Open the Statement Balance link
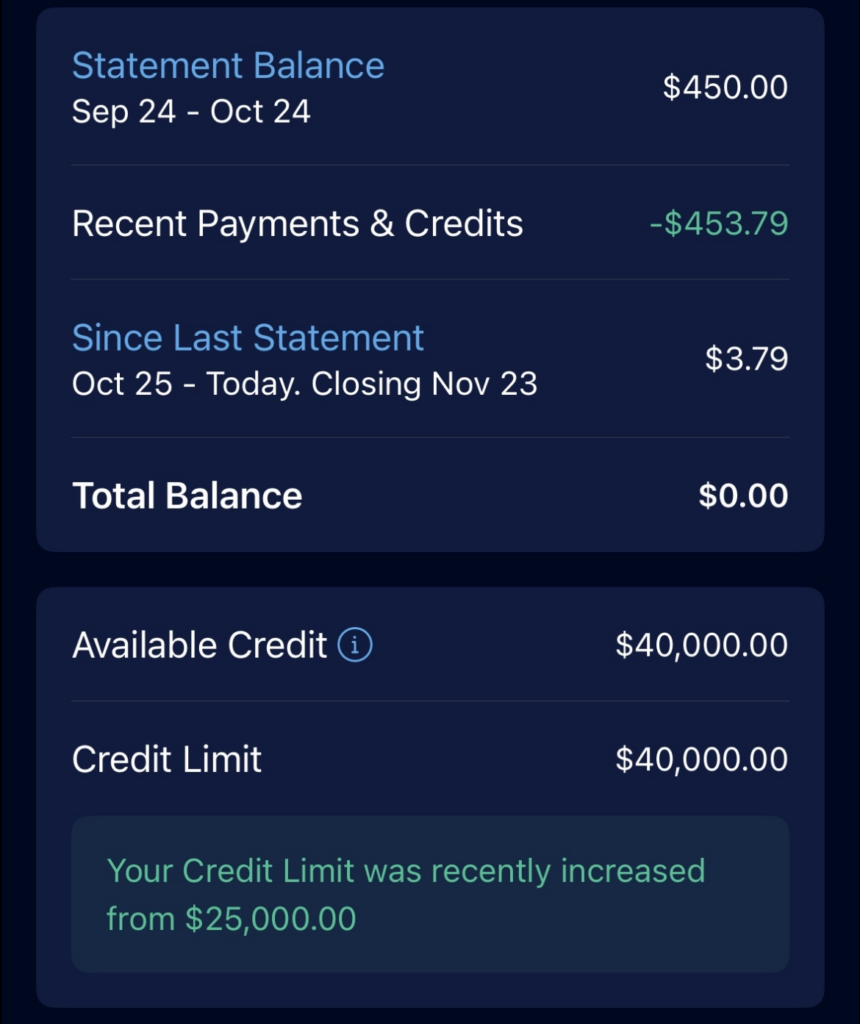Viewport: 860px width, 1024px height. pos(228,66)
